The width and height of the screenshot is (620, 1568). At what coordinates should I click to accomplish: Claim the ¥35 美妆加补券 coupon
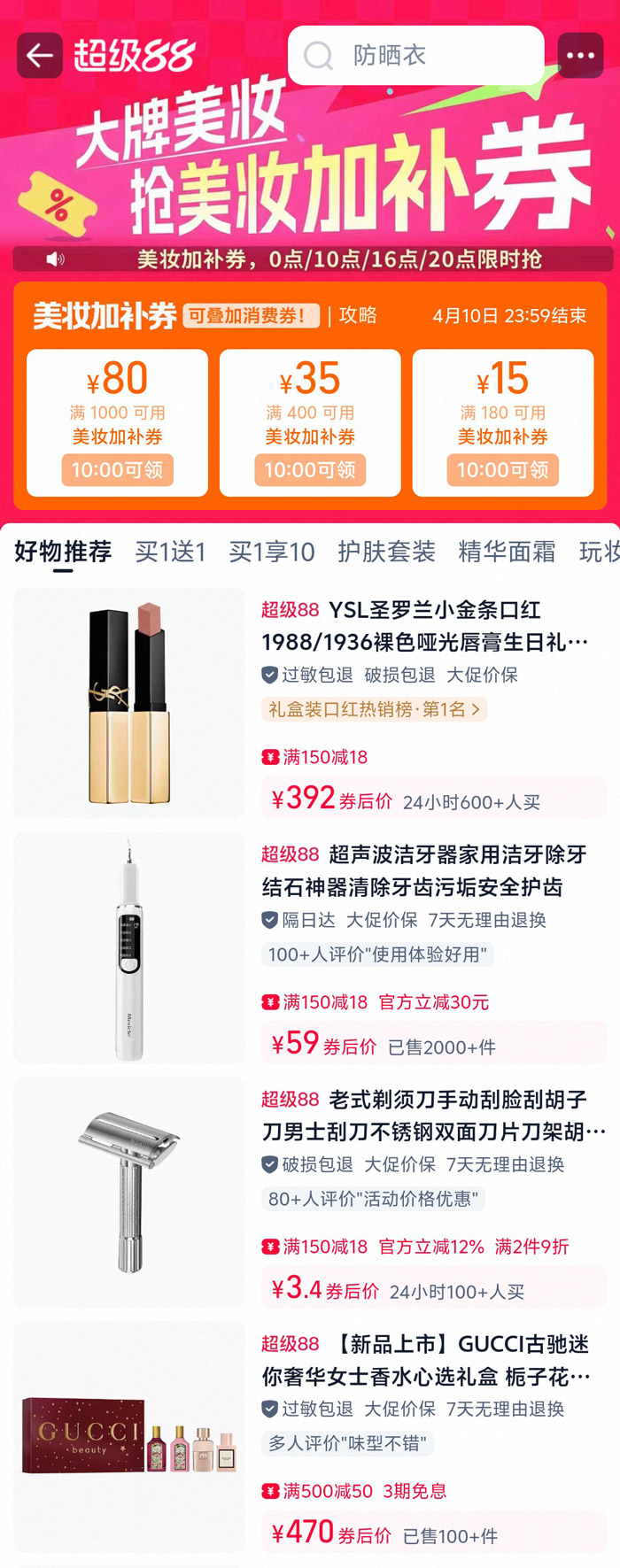(310, 469)
